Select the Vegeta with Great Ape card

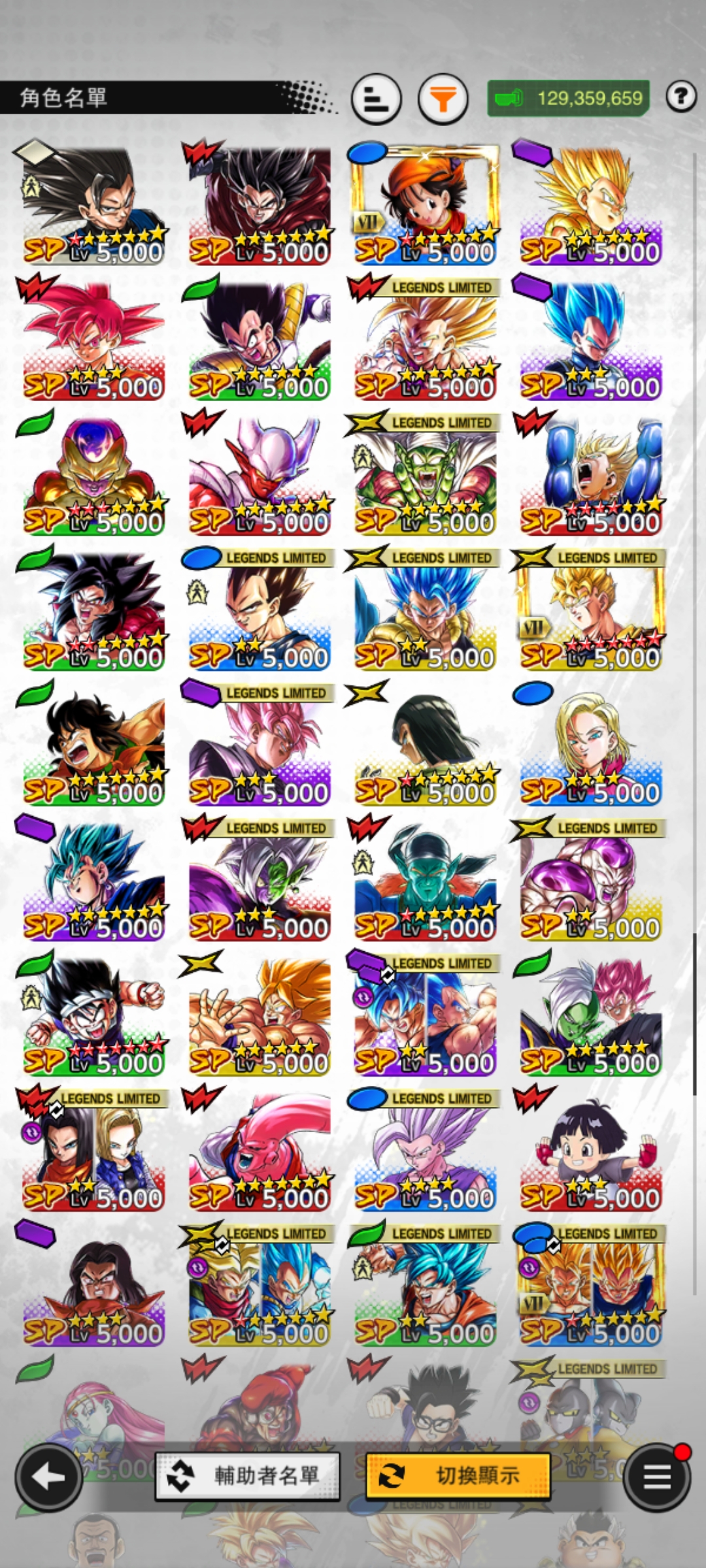[x=260, y=340]
